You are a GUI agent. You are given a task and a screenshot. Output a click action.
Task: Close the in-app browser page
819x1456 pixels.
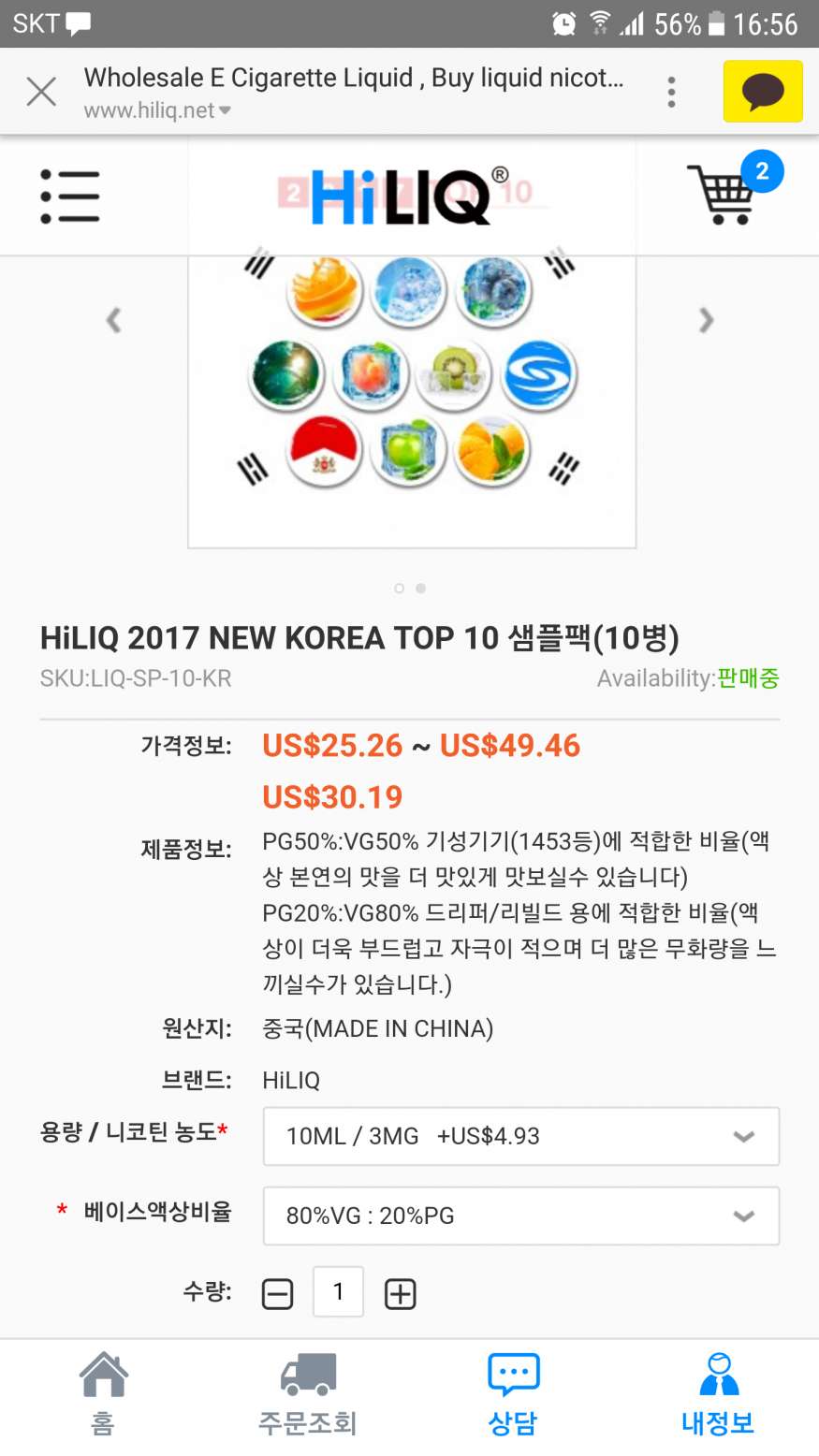[41, 92]
